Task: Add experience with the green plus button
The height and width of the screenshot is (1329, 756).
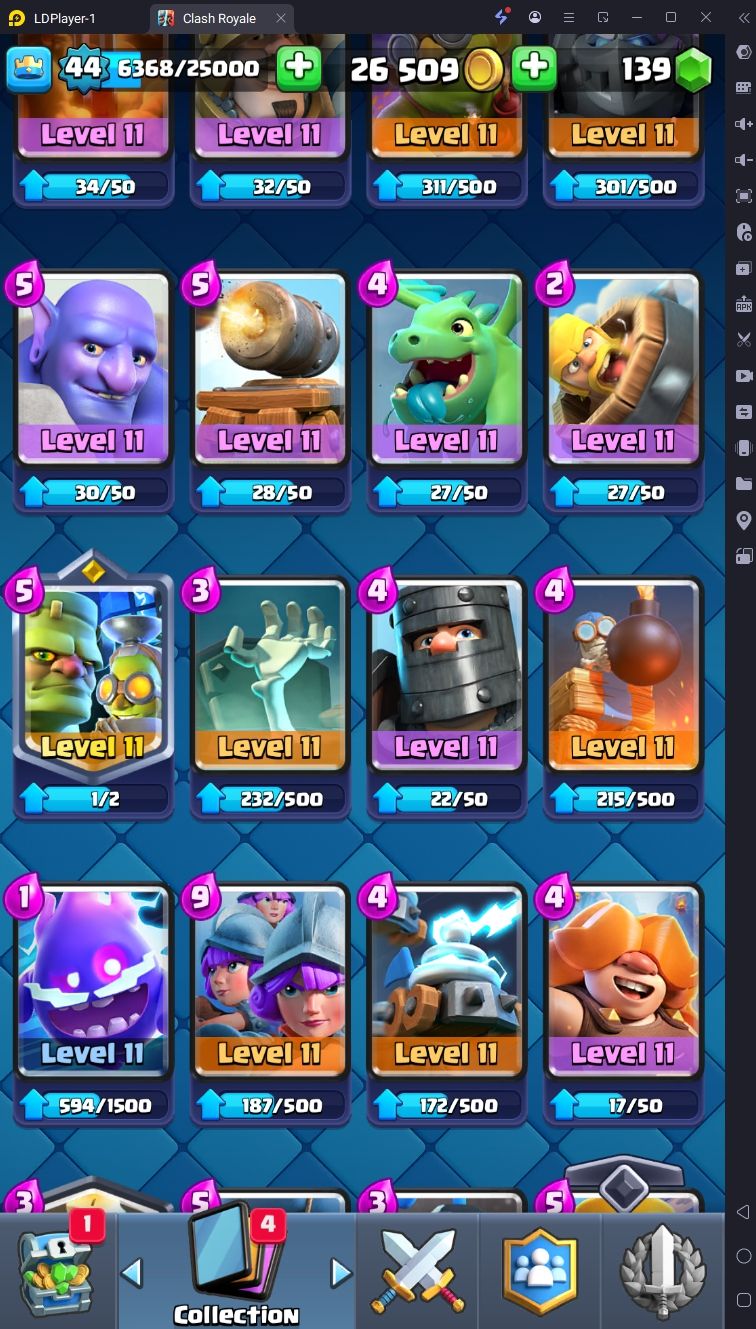Action: [x=298, y=68]
